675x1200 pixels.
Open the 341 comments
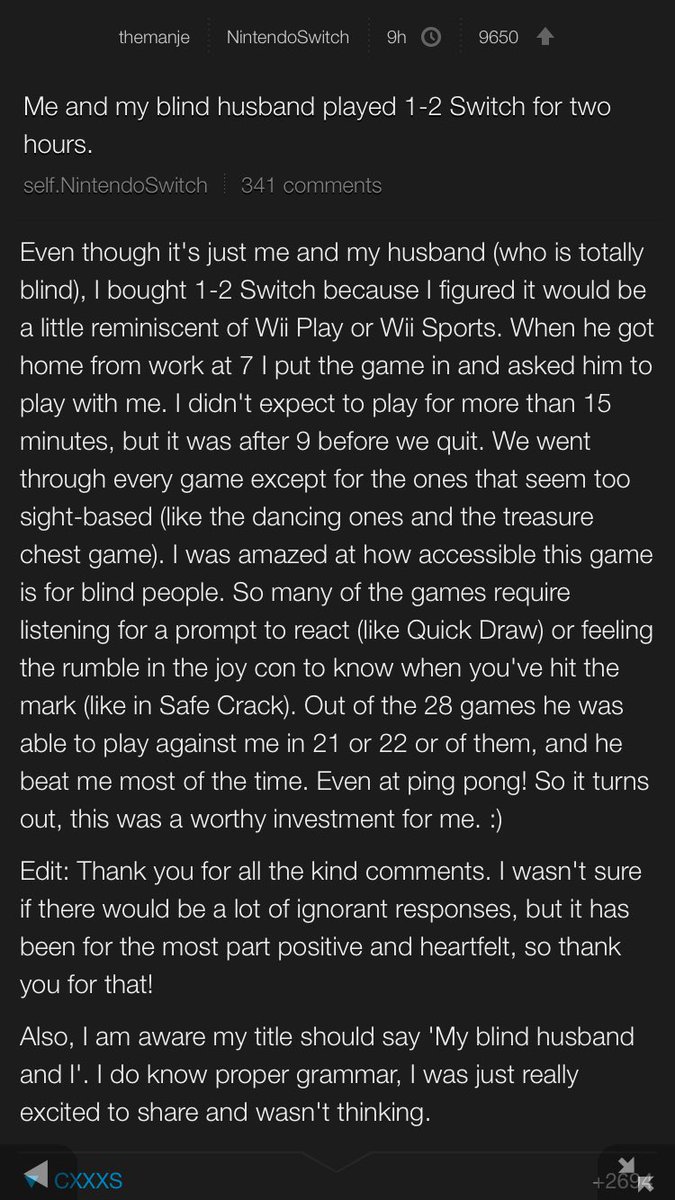click(311, 185)
